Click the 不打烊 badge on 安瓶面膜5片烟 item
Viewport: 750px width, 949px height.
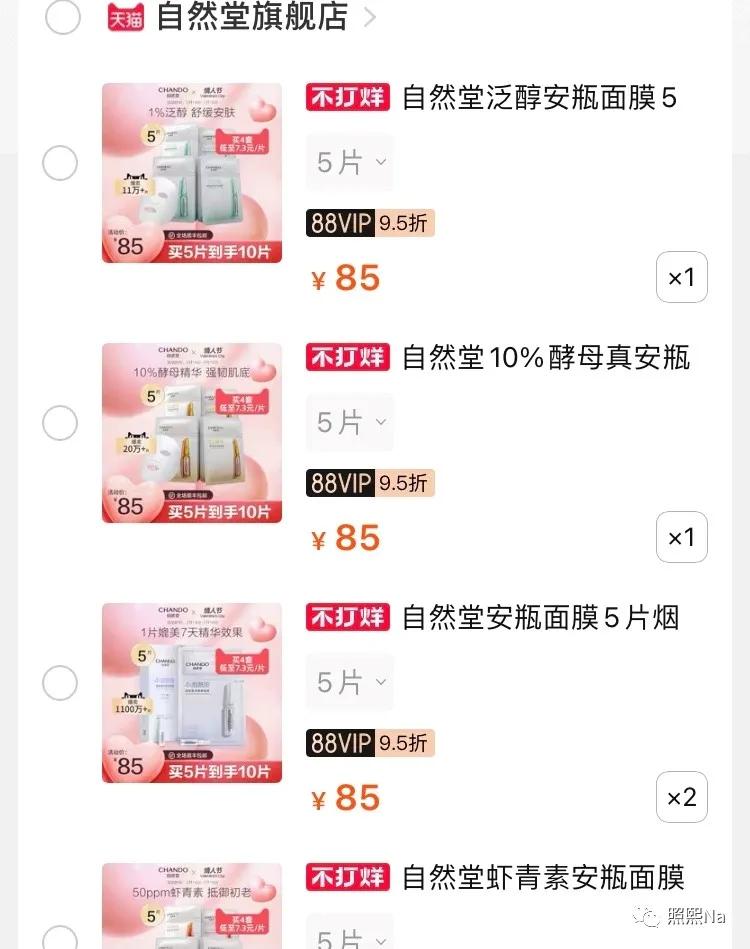pyautogui.click(x=347, y=618)
